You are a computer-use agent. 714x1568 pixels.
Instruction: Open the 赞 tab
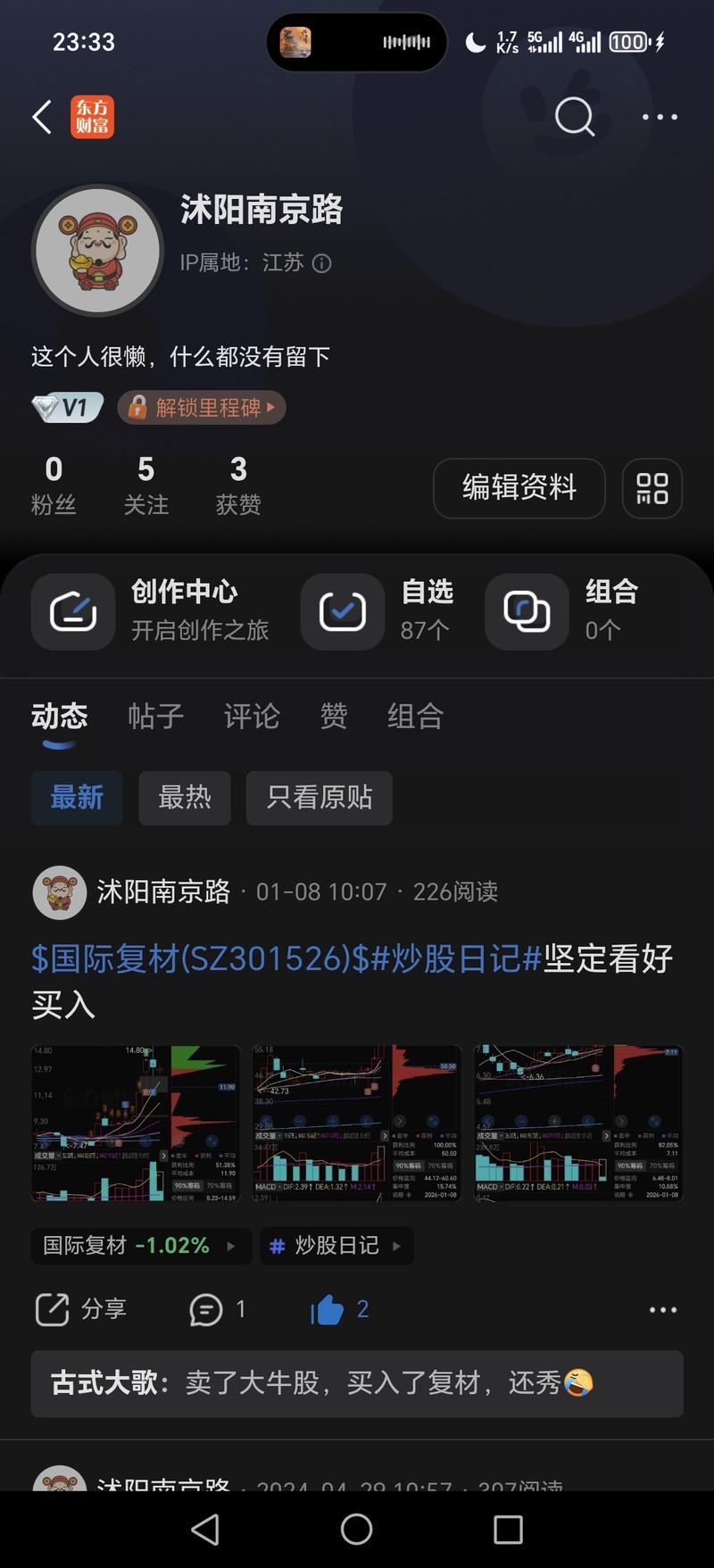pyautogui.click(x=333, y=717)
